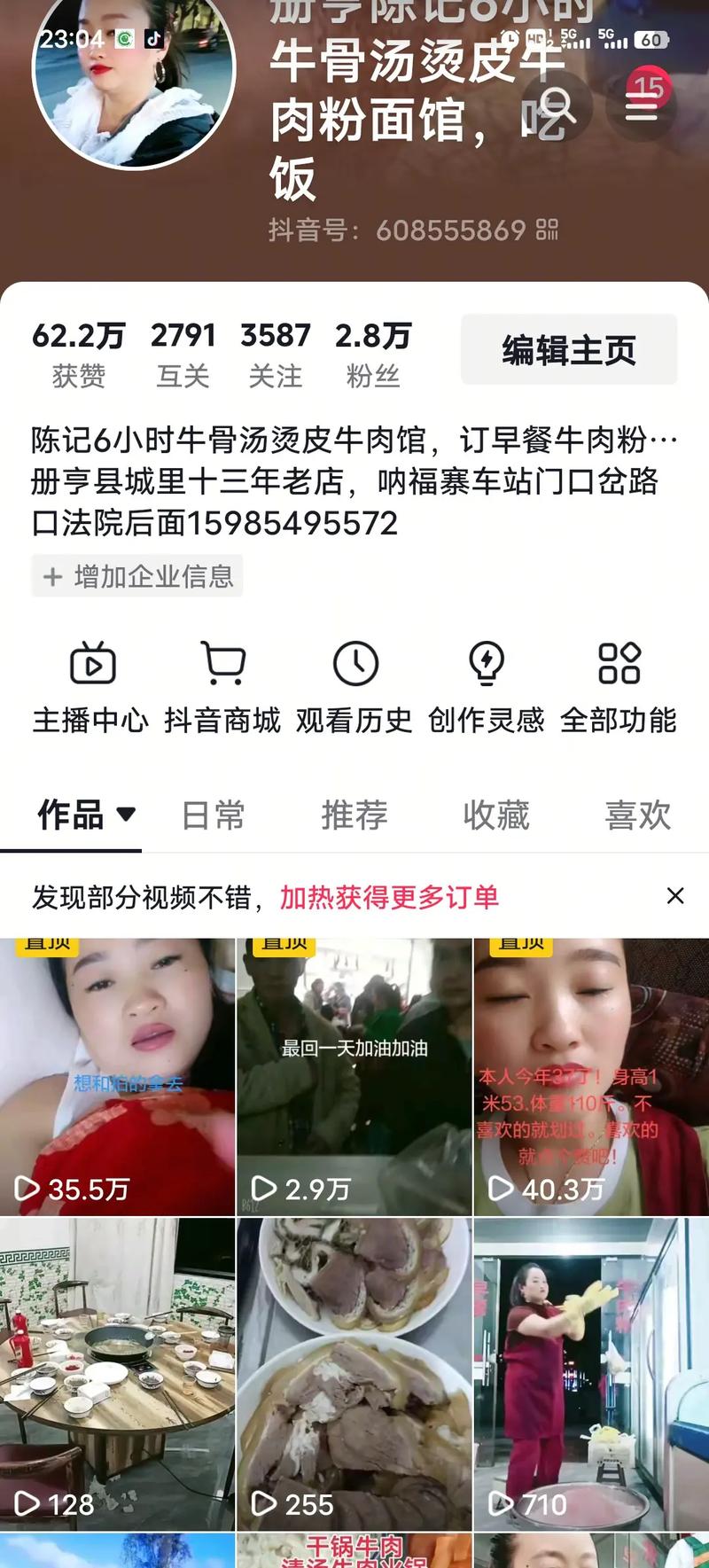This screenshot has height=1568, width=709.
Task: Open the beef dish video with 255 plays
Action: [x=354, y=1374]
